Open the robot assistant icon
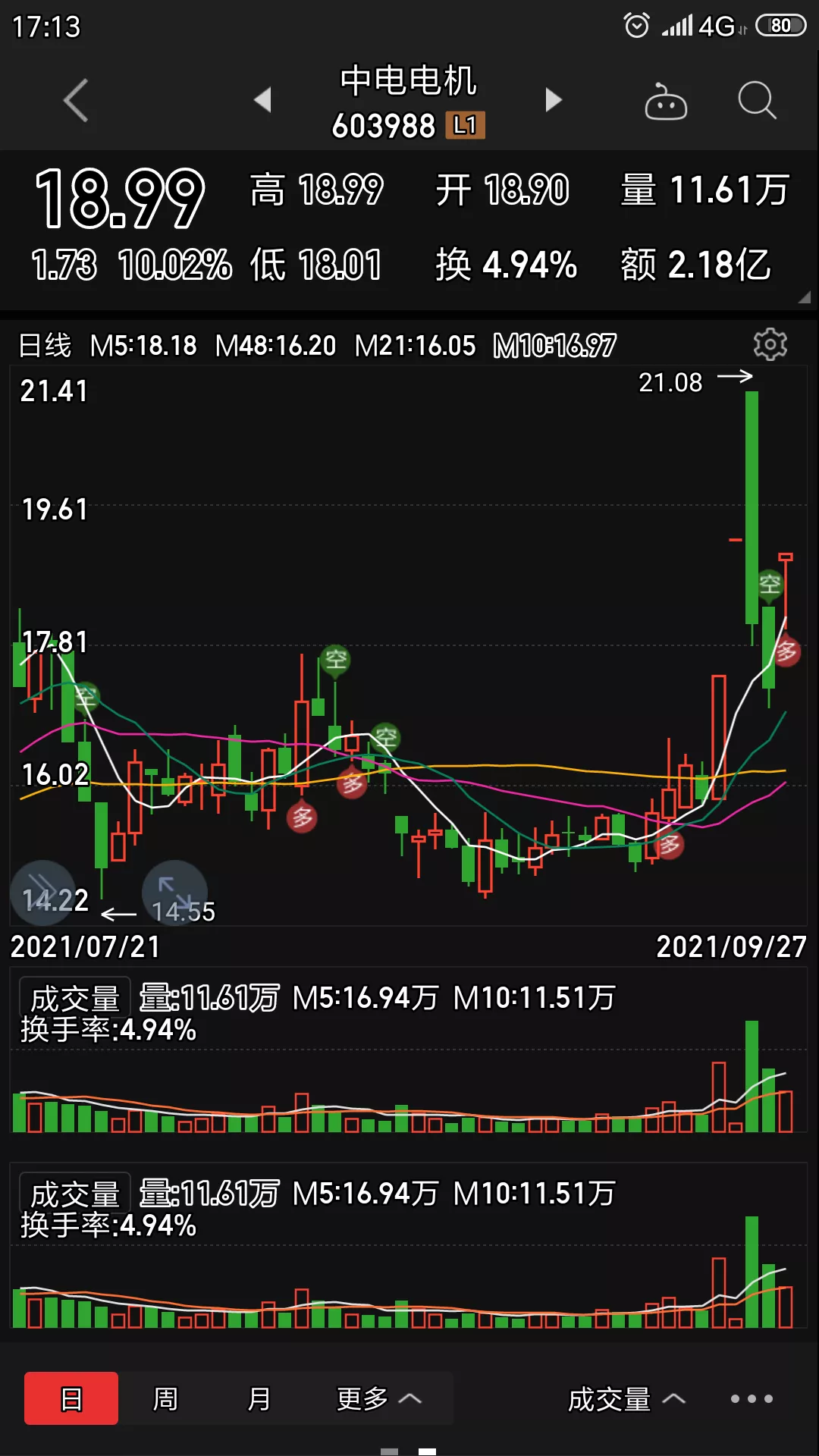The width and height of the screenshot is (819, 1456). (665, 101)
